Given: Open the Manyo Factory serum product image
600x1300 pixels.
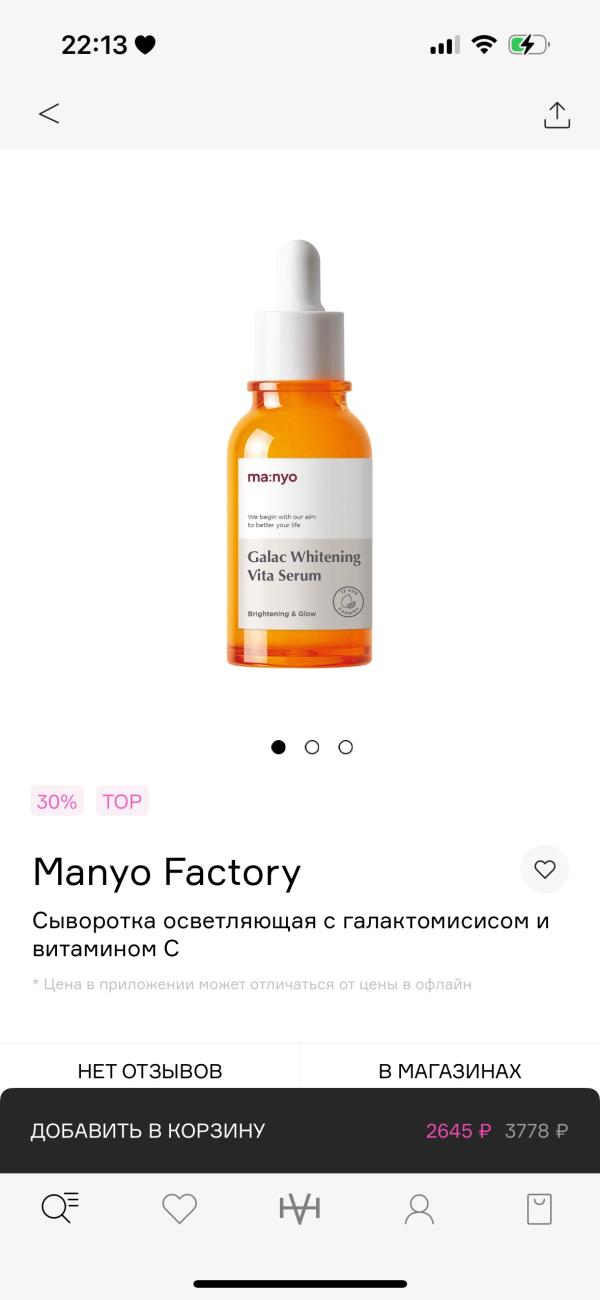Looking at the screenshot, I should (299, 455).
